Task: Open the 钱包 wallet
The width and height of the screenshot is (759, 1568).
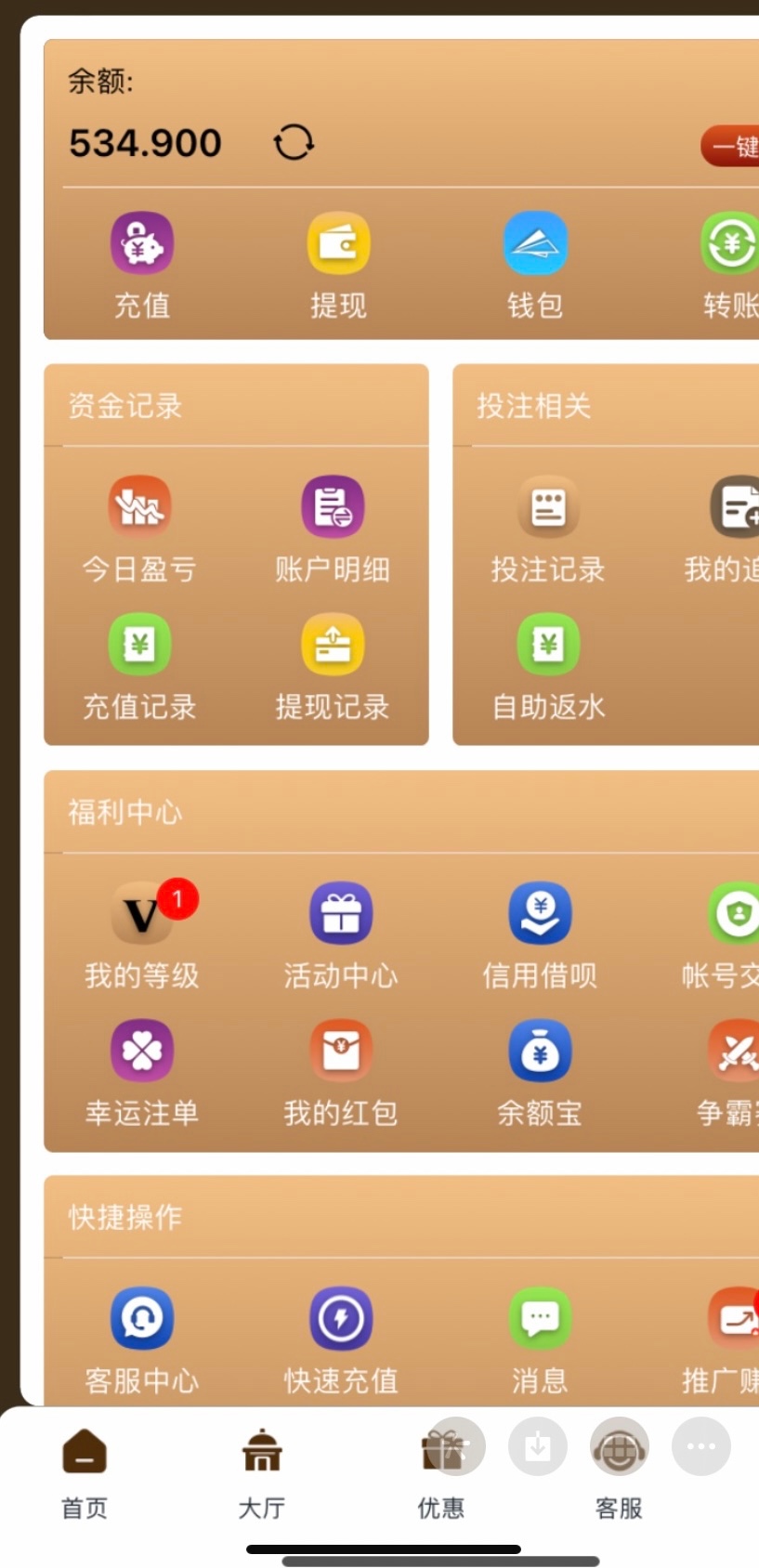Action: pos(535,244)
